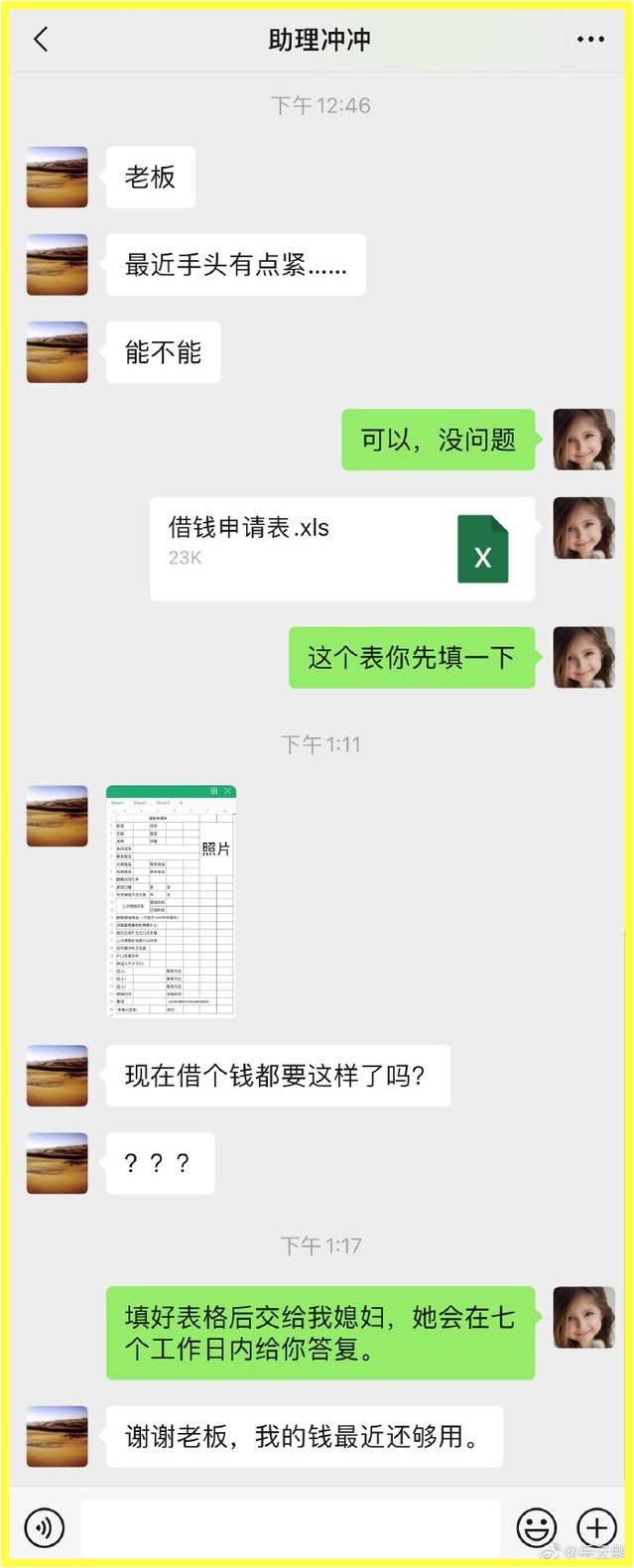This screenshot has height=1568, width=634.
Task: Go back from the 助理冲冲 chat
Action: (x=41, y=40)
